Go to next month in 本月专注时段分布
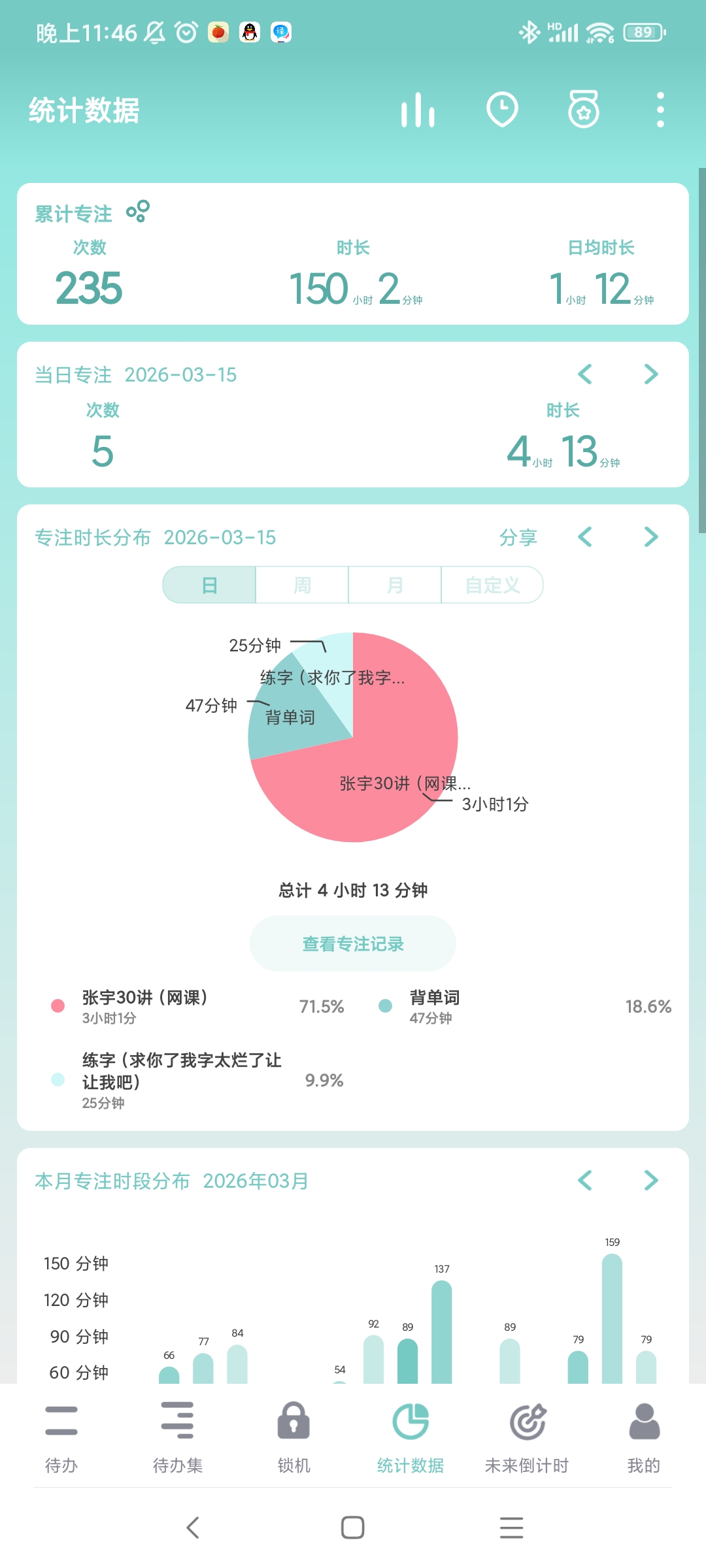 point(650,1180)
